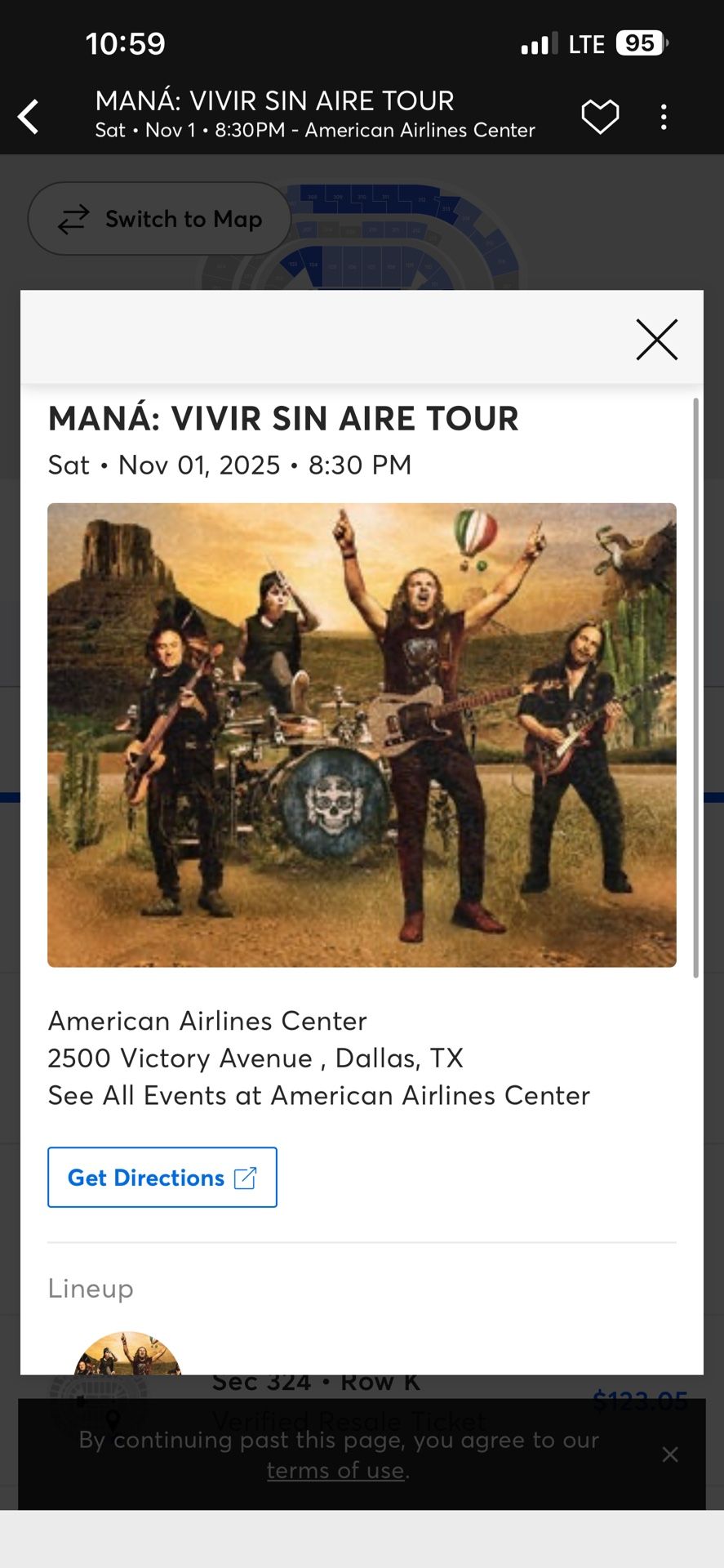Toggle the heart to unfavorite this show

click(600, 116)
